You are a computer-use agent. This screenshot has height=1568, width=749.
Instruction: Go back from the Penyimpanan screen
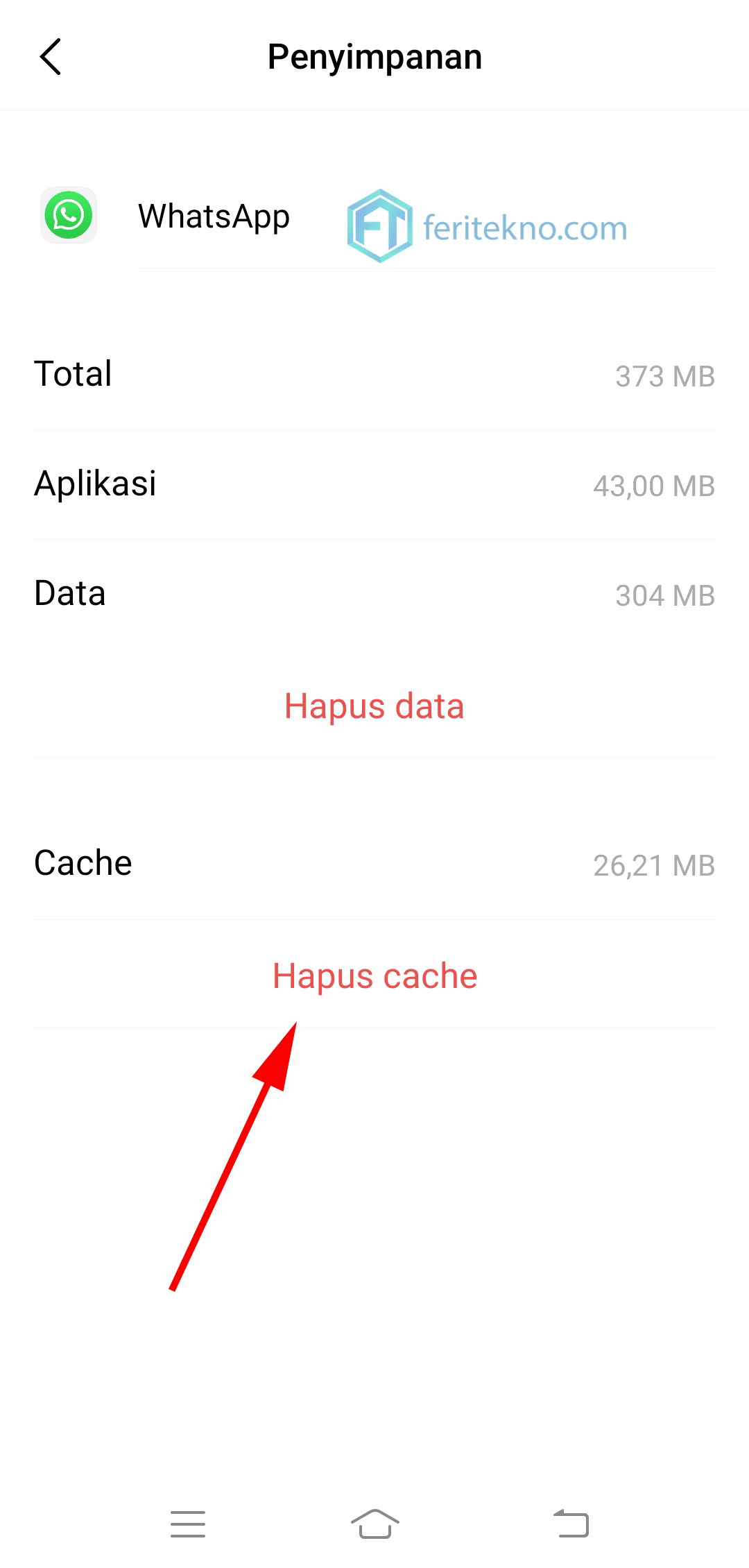(51, 57)
